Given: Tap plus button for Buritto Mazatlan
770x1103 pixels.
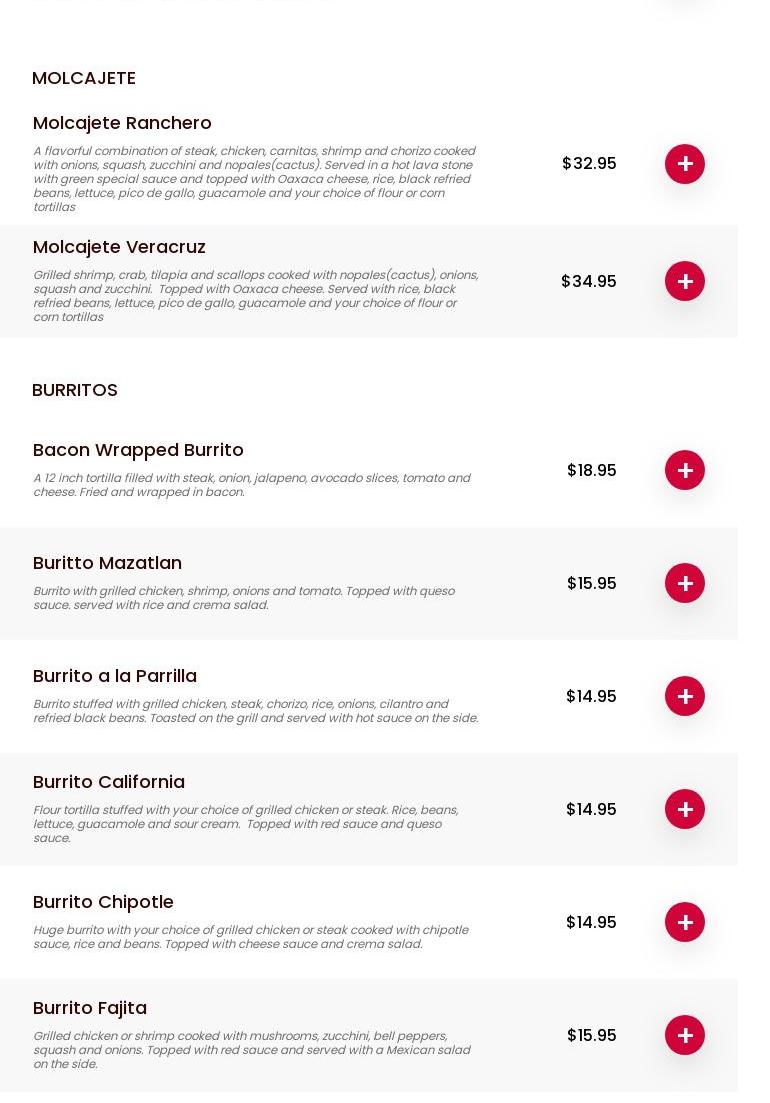Looking at the screenshot, I should [685, 583].
